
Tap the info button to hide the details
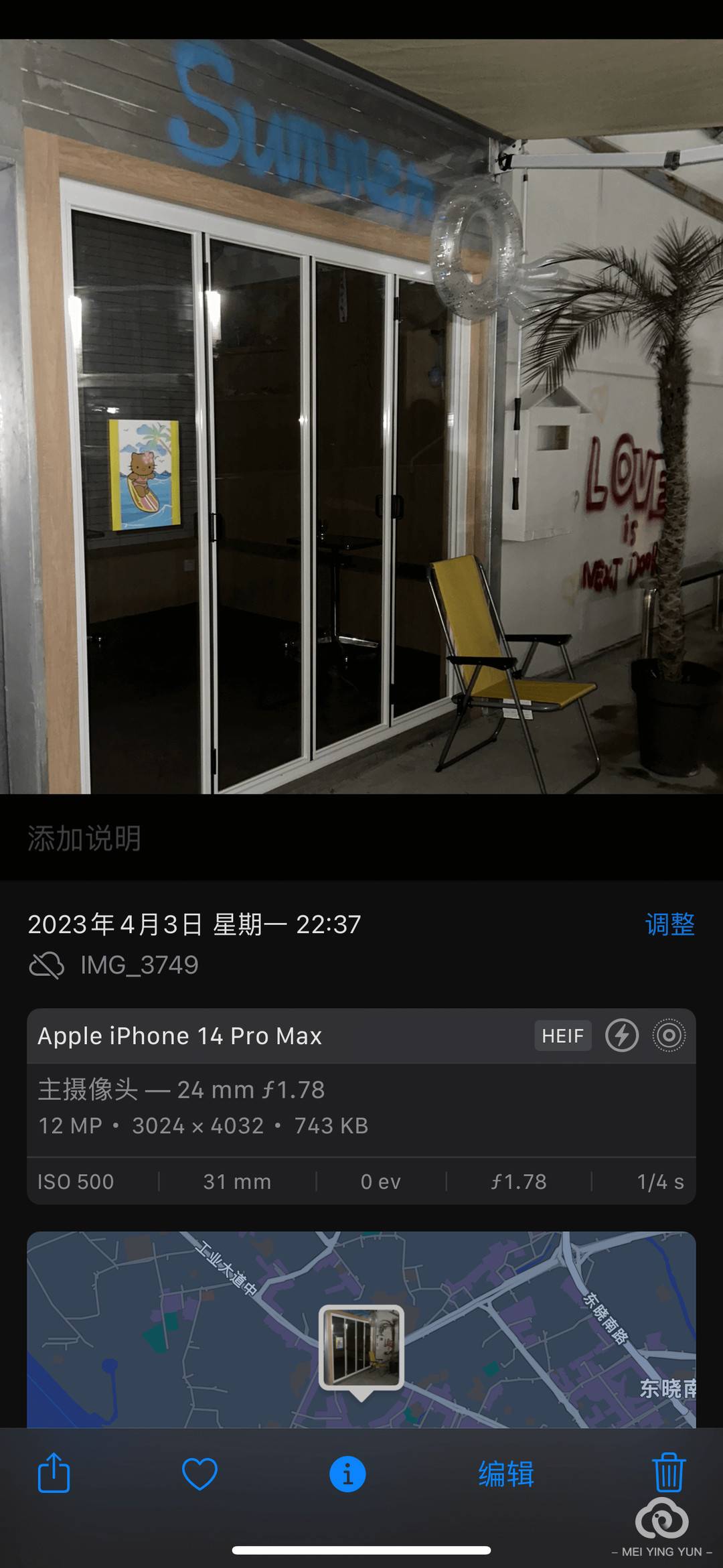pyautogui.click(x=347, y=1474)
